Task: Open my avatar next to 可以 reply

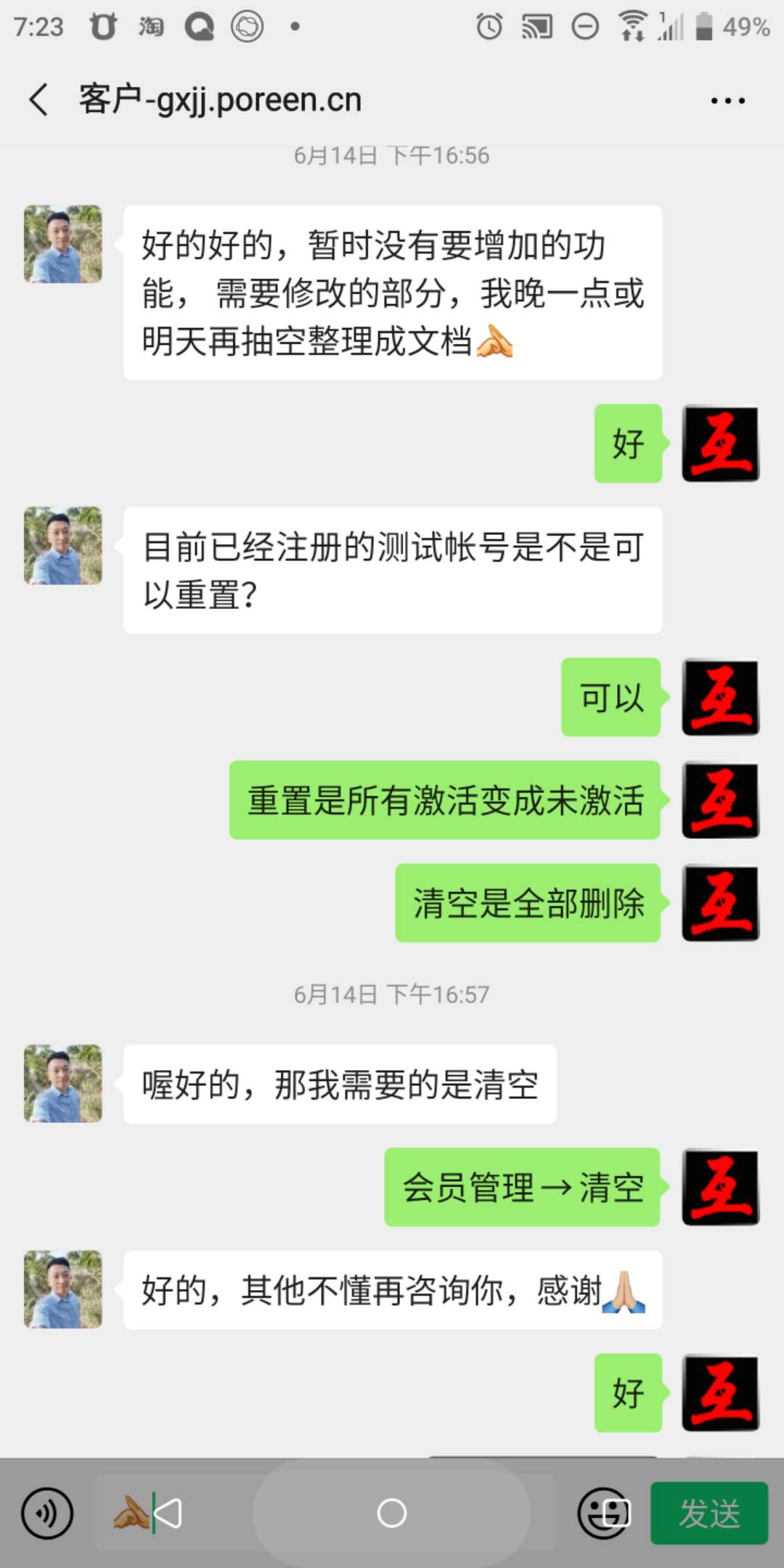Action: pyautogui.click(x=720, y=698)
